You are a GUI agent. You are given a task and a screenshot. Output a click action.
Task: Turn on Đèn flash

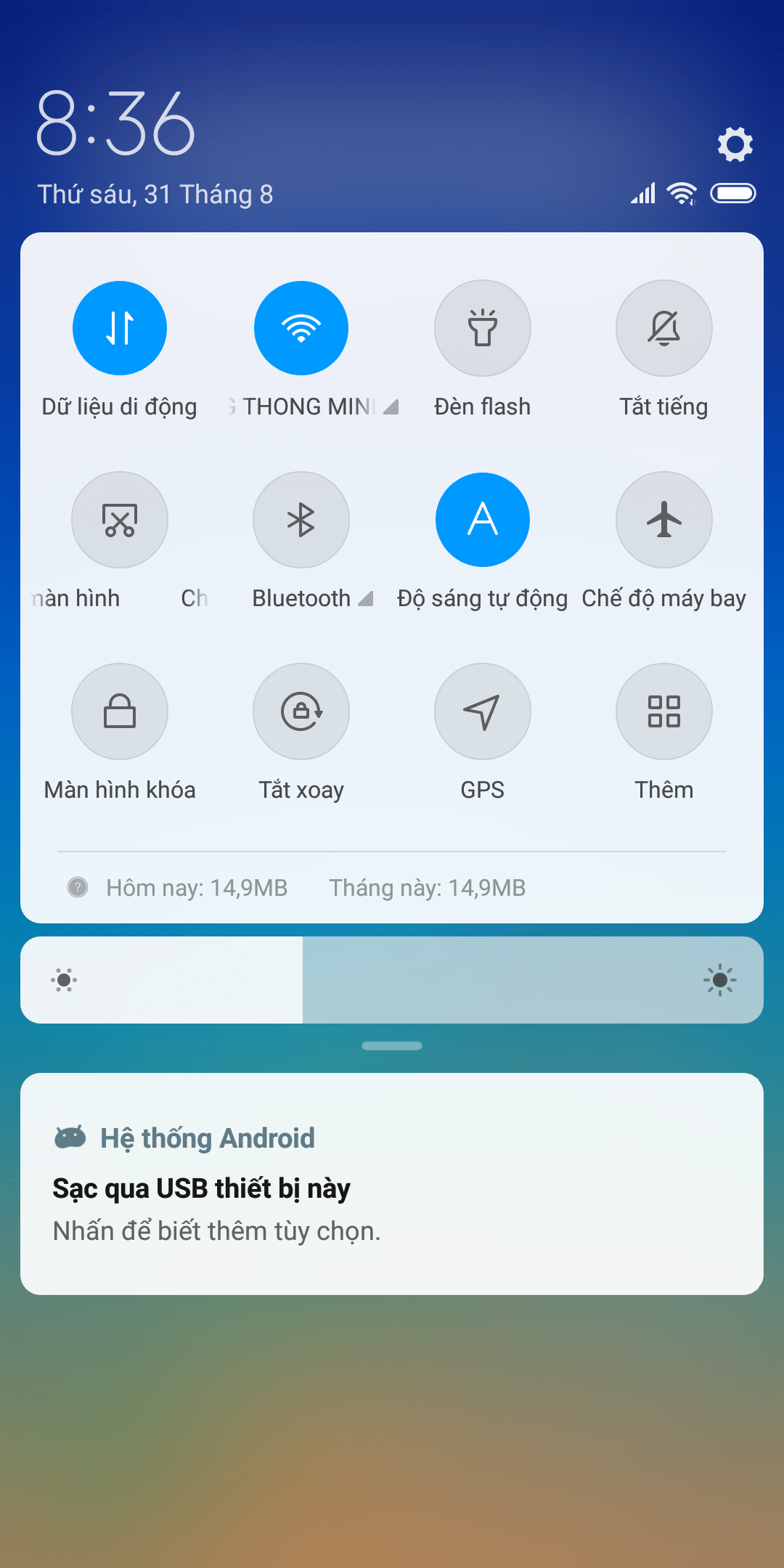pos(483,328)
